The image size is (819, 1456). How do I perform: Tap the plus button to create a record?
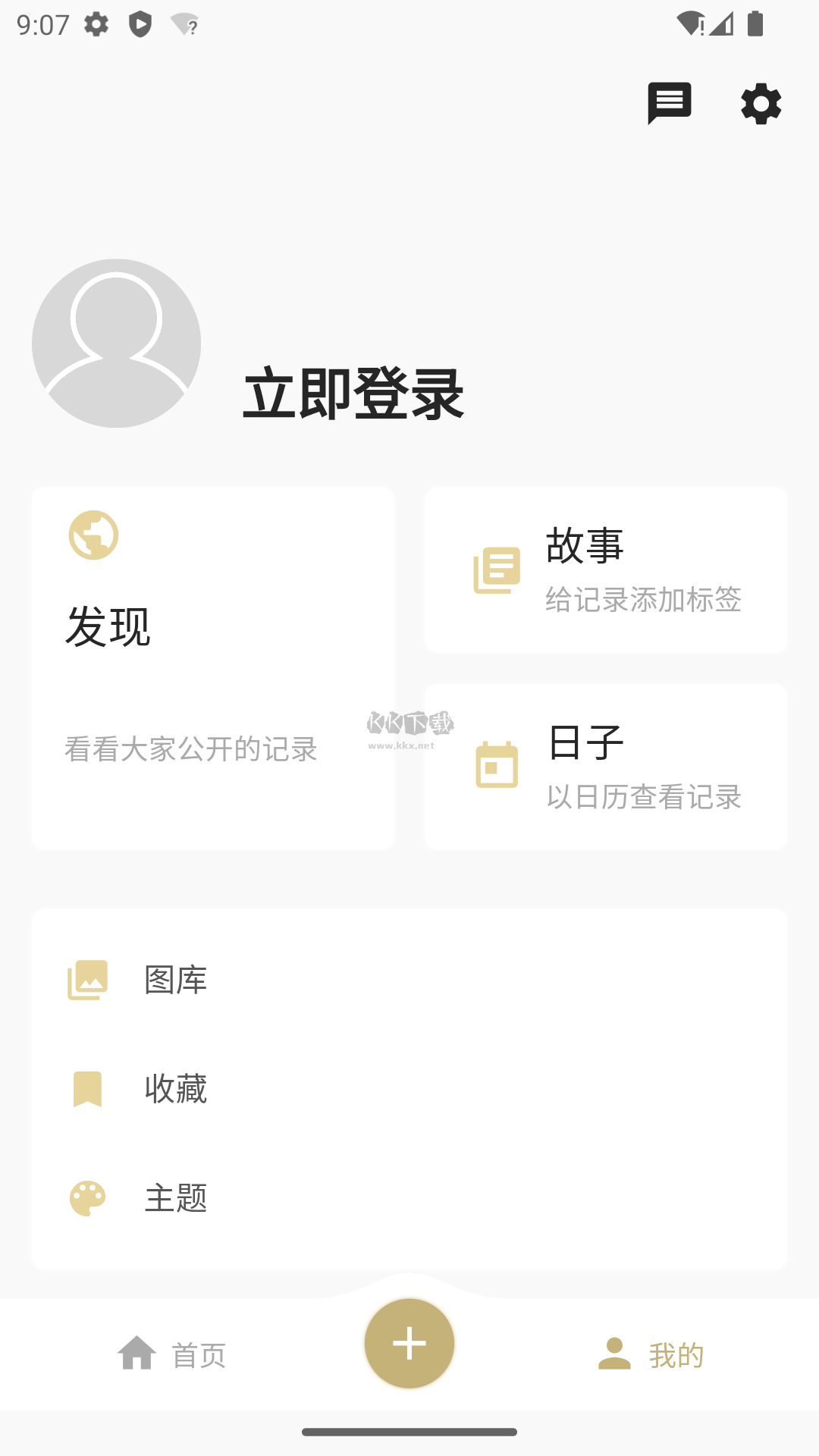[409, 1344]
